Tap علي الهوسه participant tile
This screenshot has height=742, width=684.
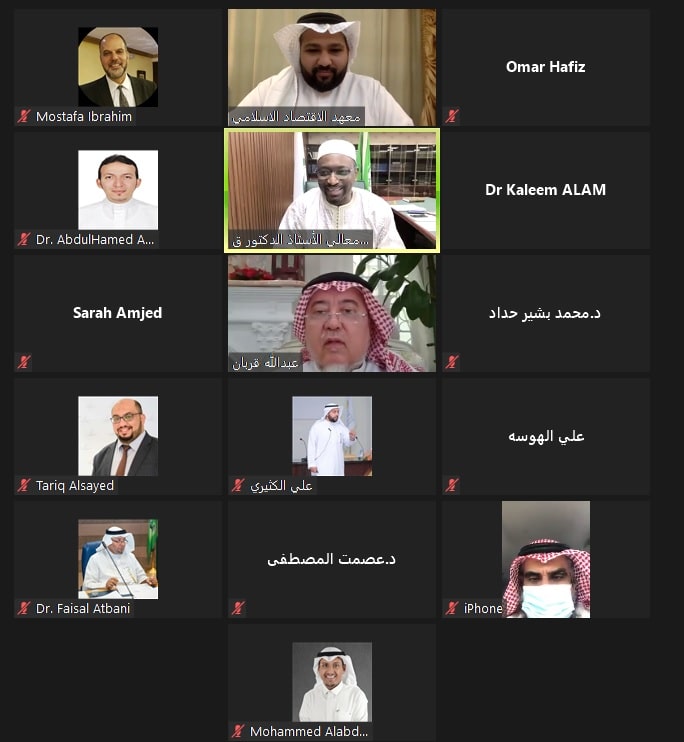pos(545,436)
